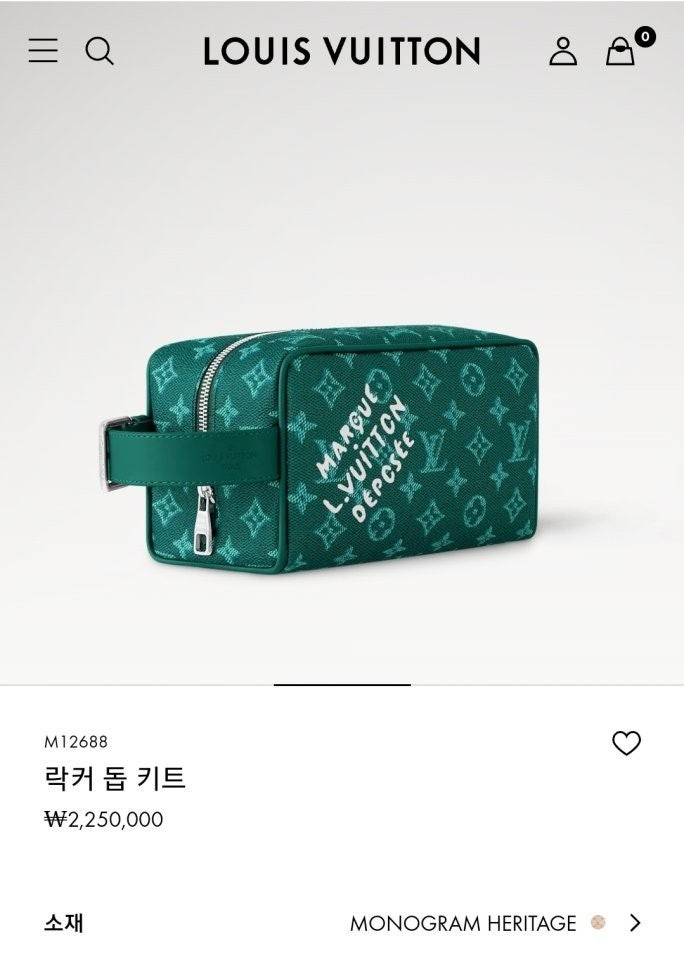
Task: Add 락커 돕 키트 to wishlist
Action: tap(626, 743)
